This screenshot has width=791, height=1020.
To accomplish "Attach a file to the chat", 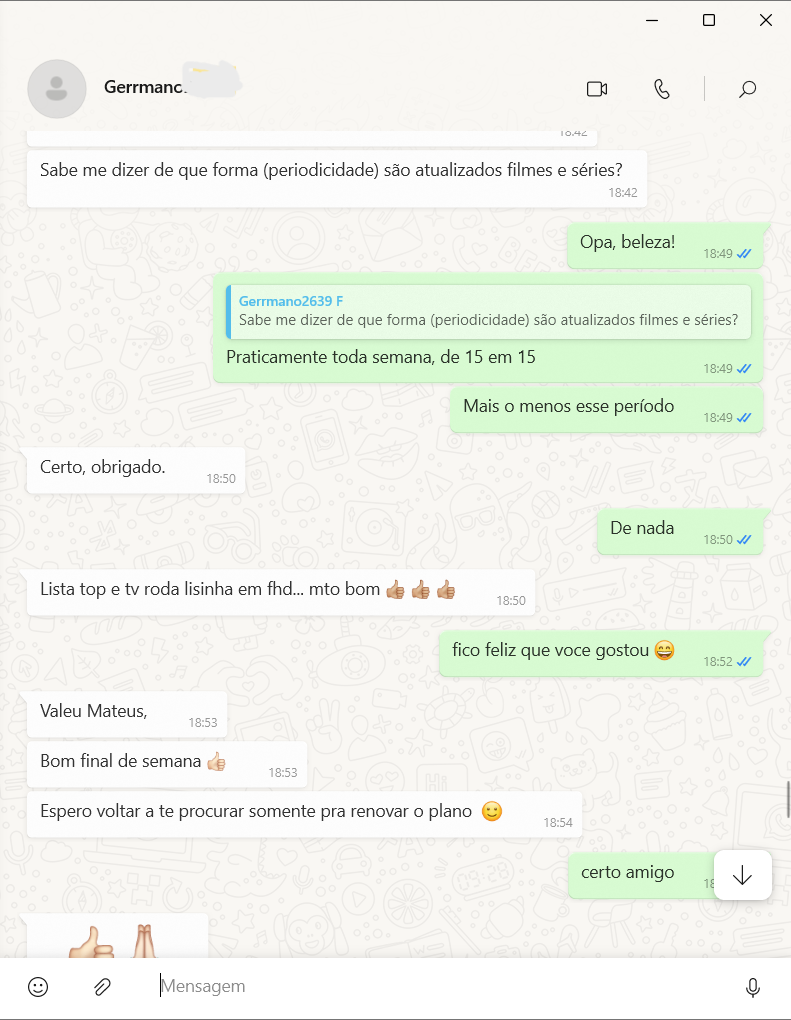I will tap(102, 987).
